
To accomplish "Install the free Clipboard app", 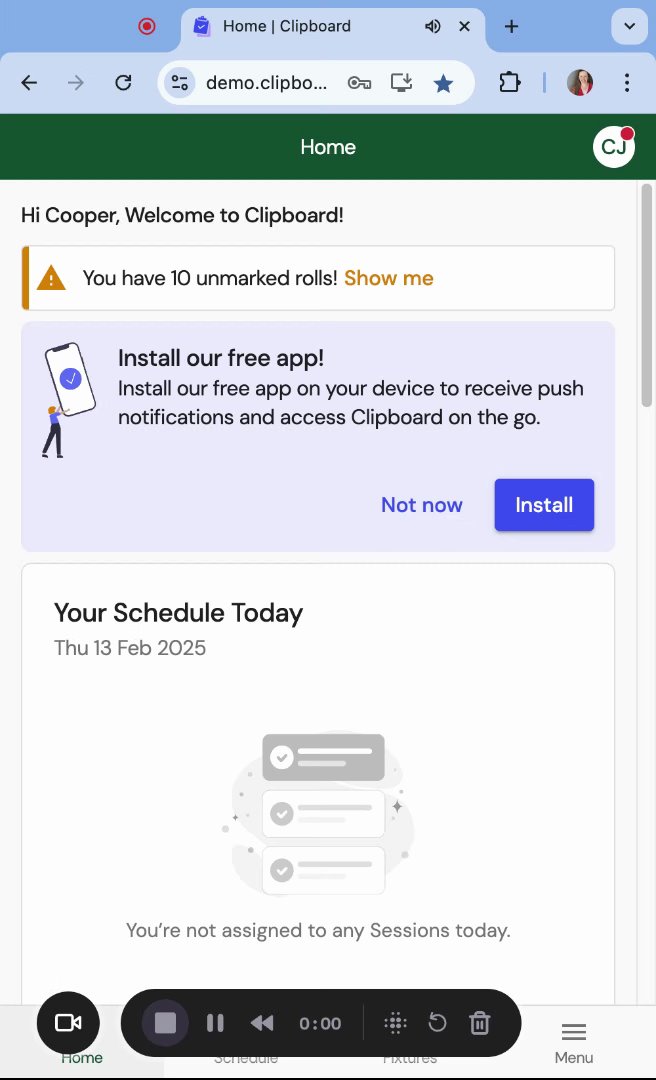I will point(544,505).
